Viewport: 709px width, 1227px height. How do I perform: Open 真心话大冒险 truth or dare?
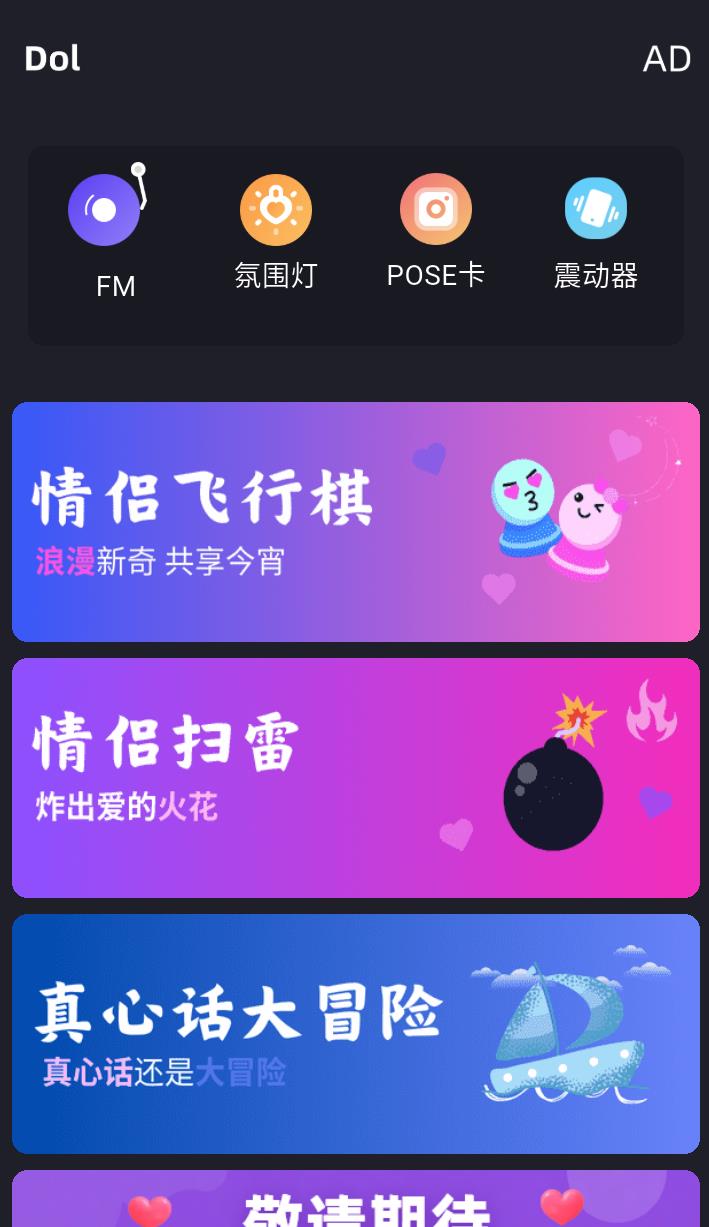click(x=355, y=1034)
